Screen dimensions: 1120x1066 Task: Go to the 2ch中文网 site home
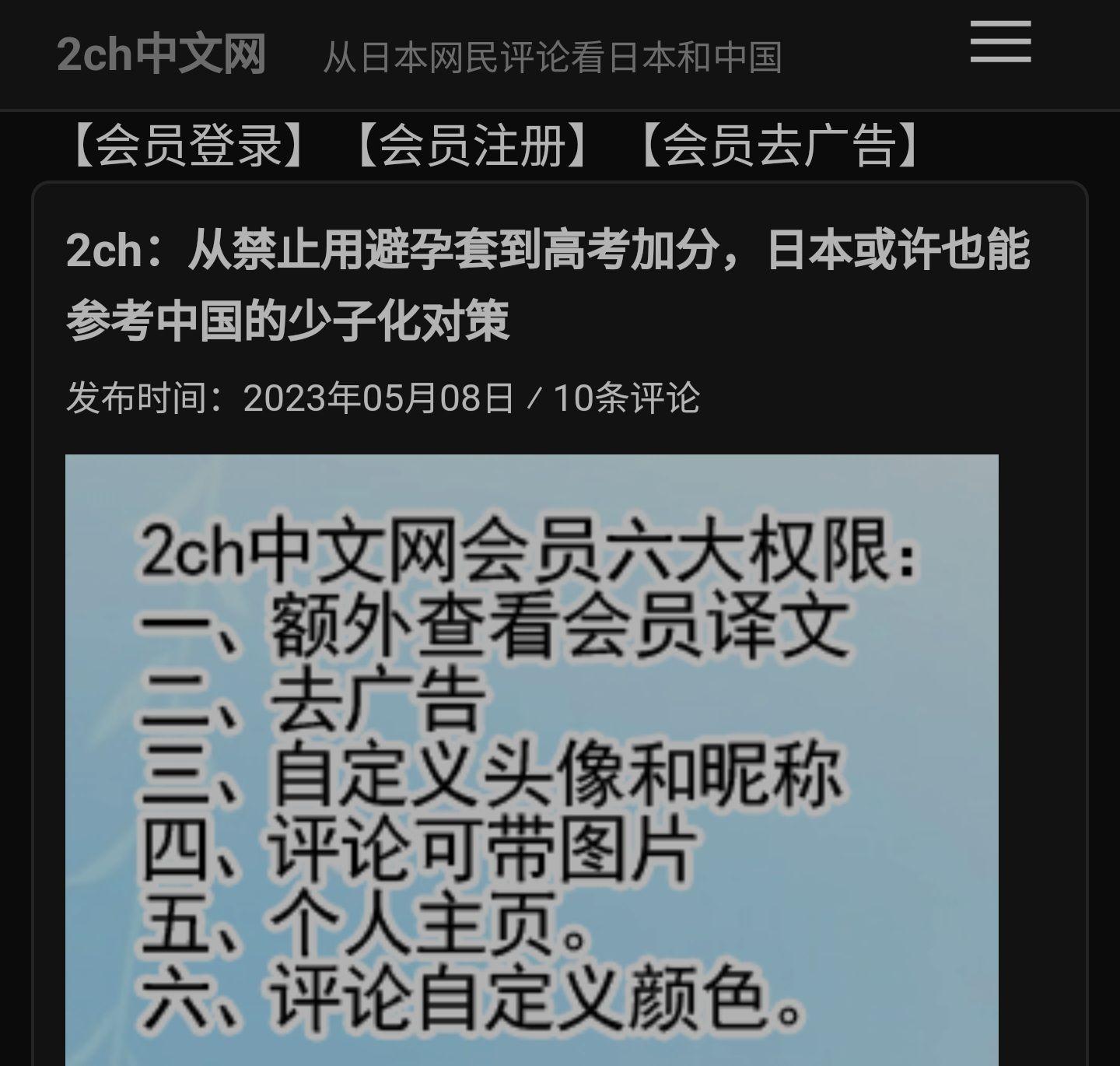pos(162,54)
